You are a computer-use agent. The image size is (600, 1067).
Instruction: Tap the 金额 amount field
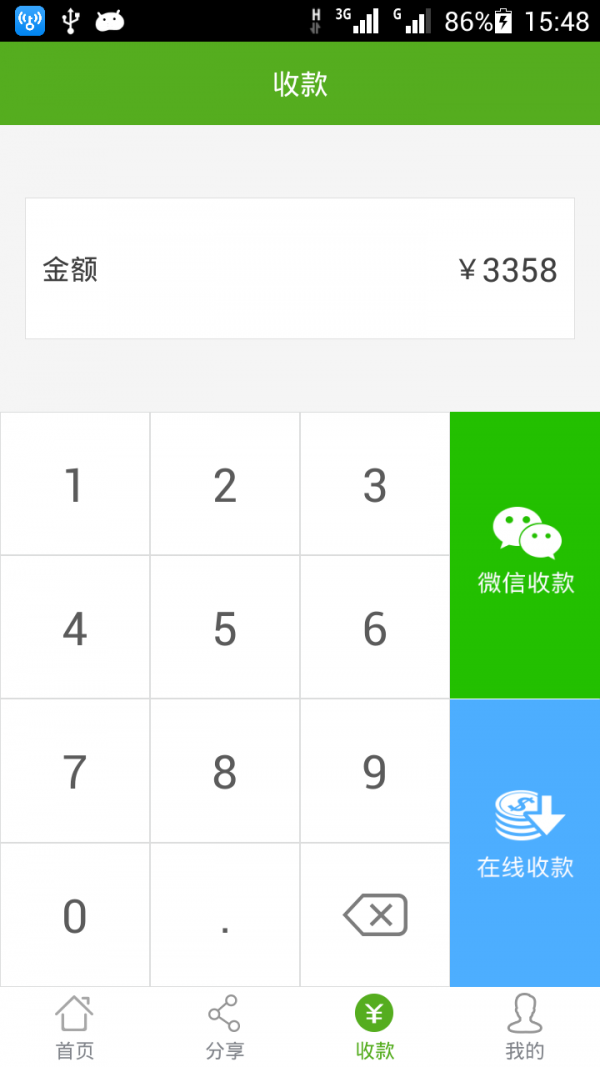point(300,268)
